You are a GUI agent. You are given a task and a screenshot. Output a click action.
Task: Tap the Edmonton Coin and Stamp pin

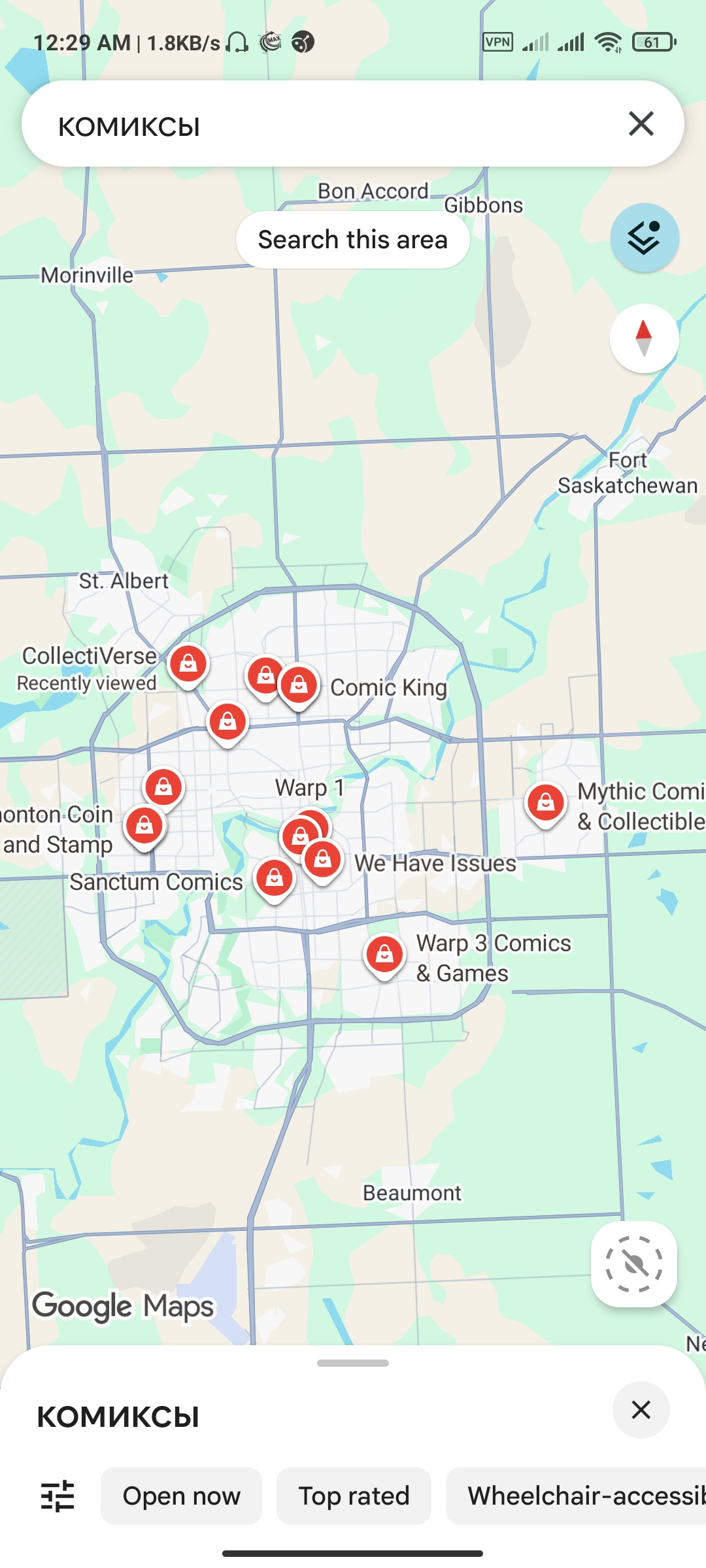144,826
